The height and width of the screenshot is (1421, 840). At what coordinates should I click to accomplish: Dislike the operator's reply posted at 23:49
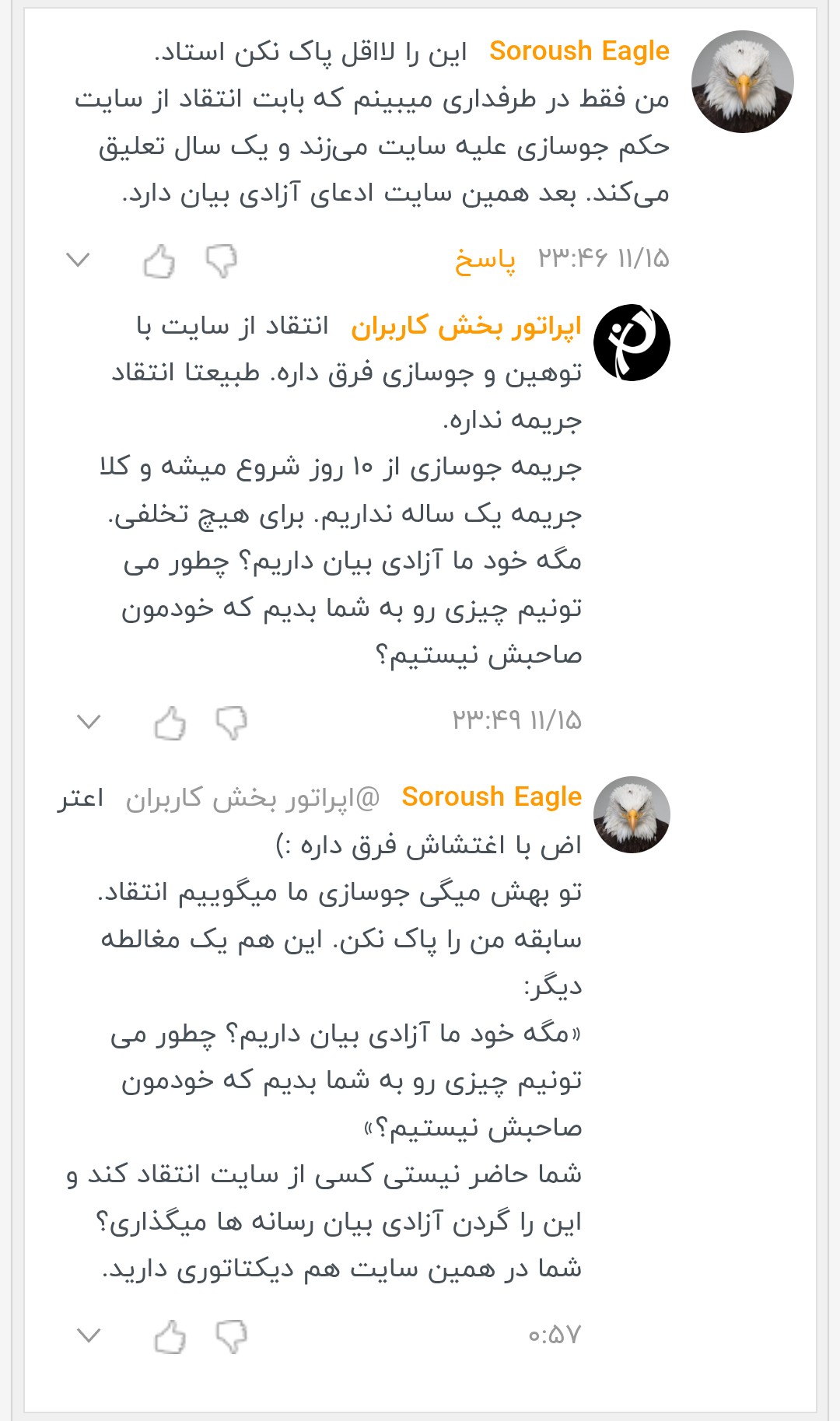(x=231, y=723)
